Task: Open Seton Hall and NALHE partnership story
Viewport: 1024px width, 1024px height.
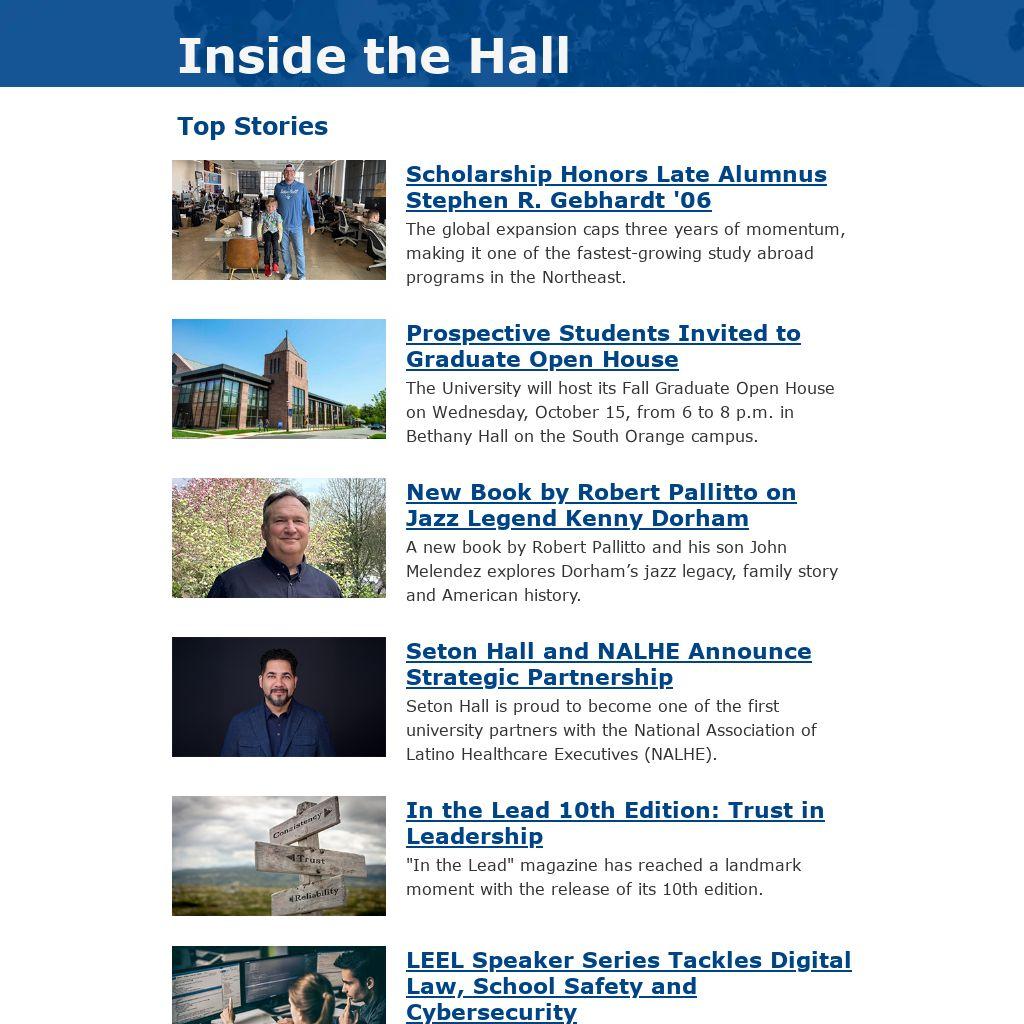Action: pyautogui.click(x=608, y=664)
